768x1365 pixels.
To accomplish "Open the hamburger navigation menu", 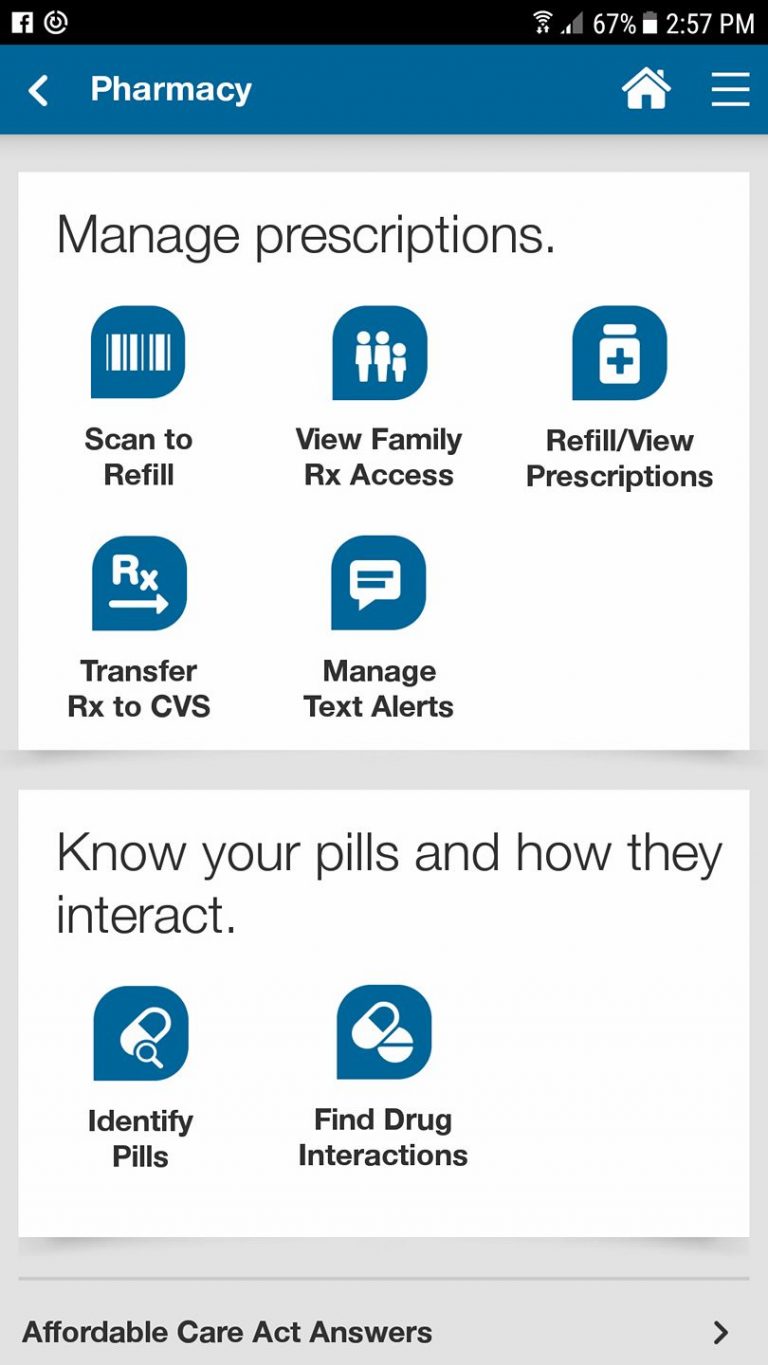I will [x=730, y=89].
